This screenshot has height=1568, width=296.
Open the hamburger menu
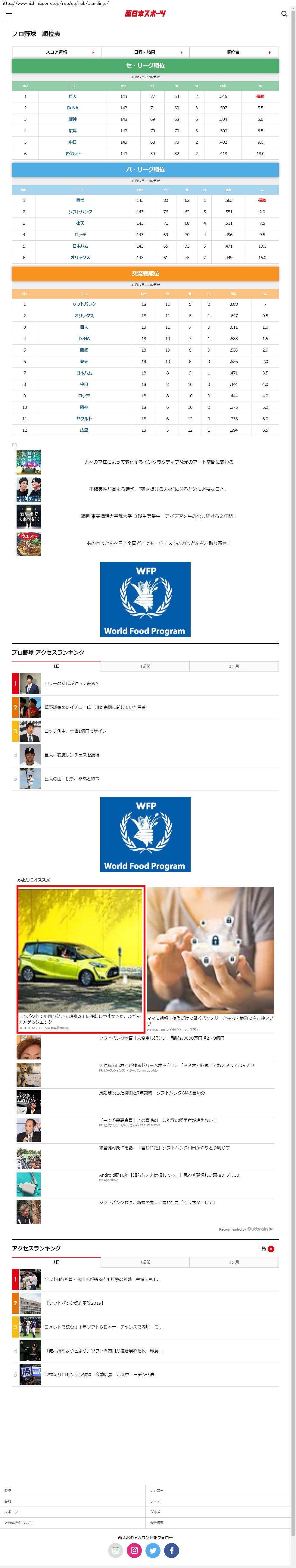click(x=8, y=13)
